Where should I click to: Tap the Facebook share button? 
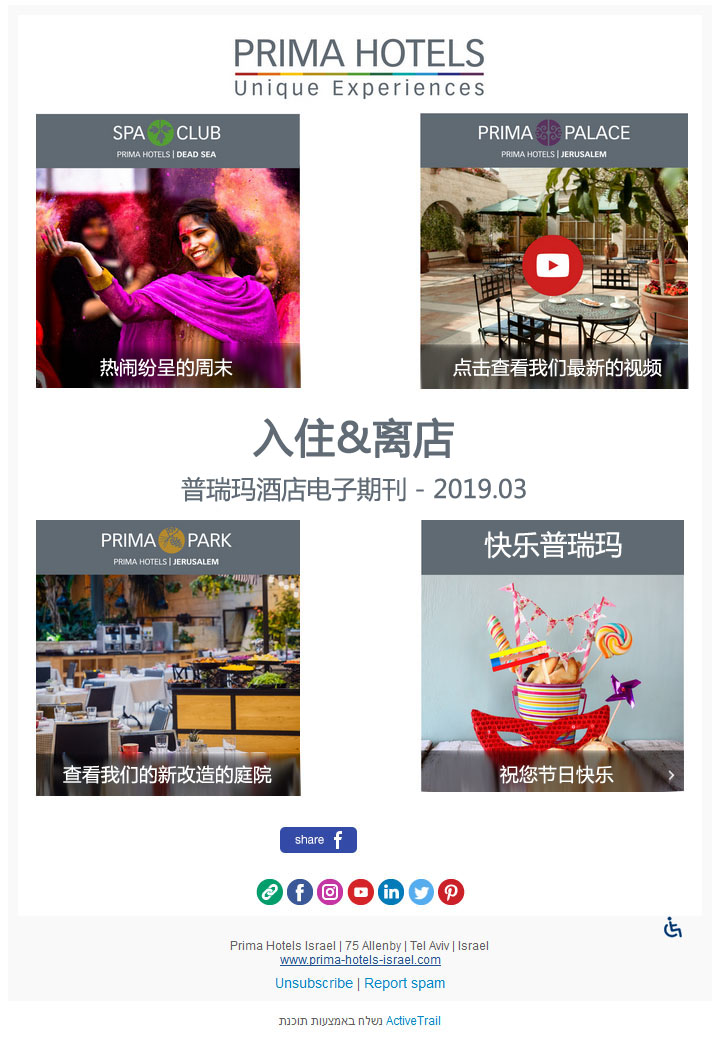pos(318,840)
